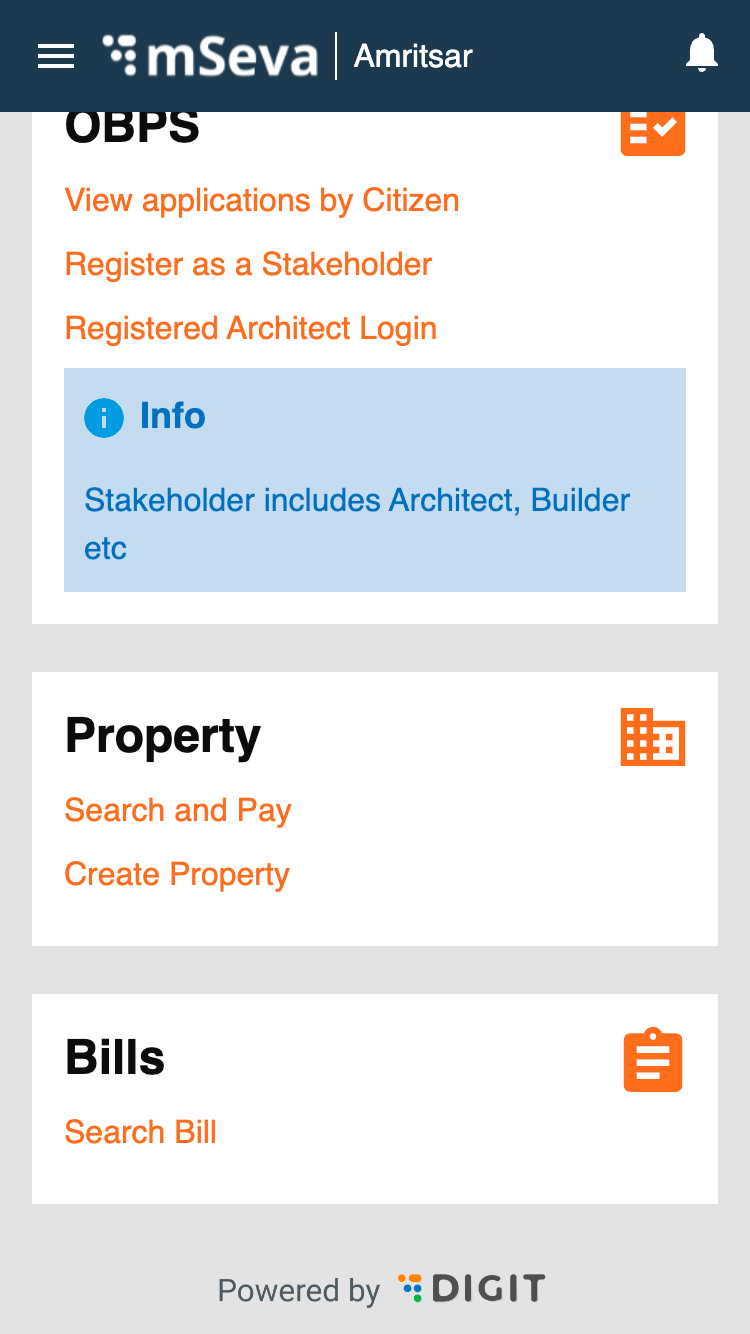Choose Create Property link
Screen dimensions: 750x1334
pos(177,874)
